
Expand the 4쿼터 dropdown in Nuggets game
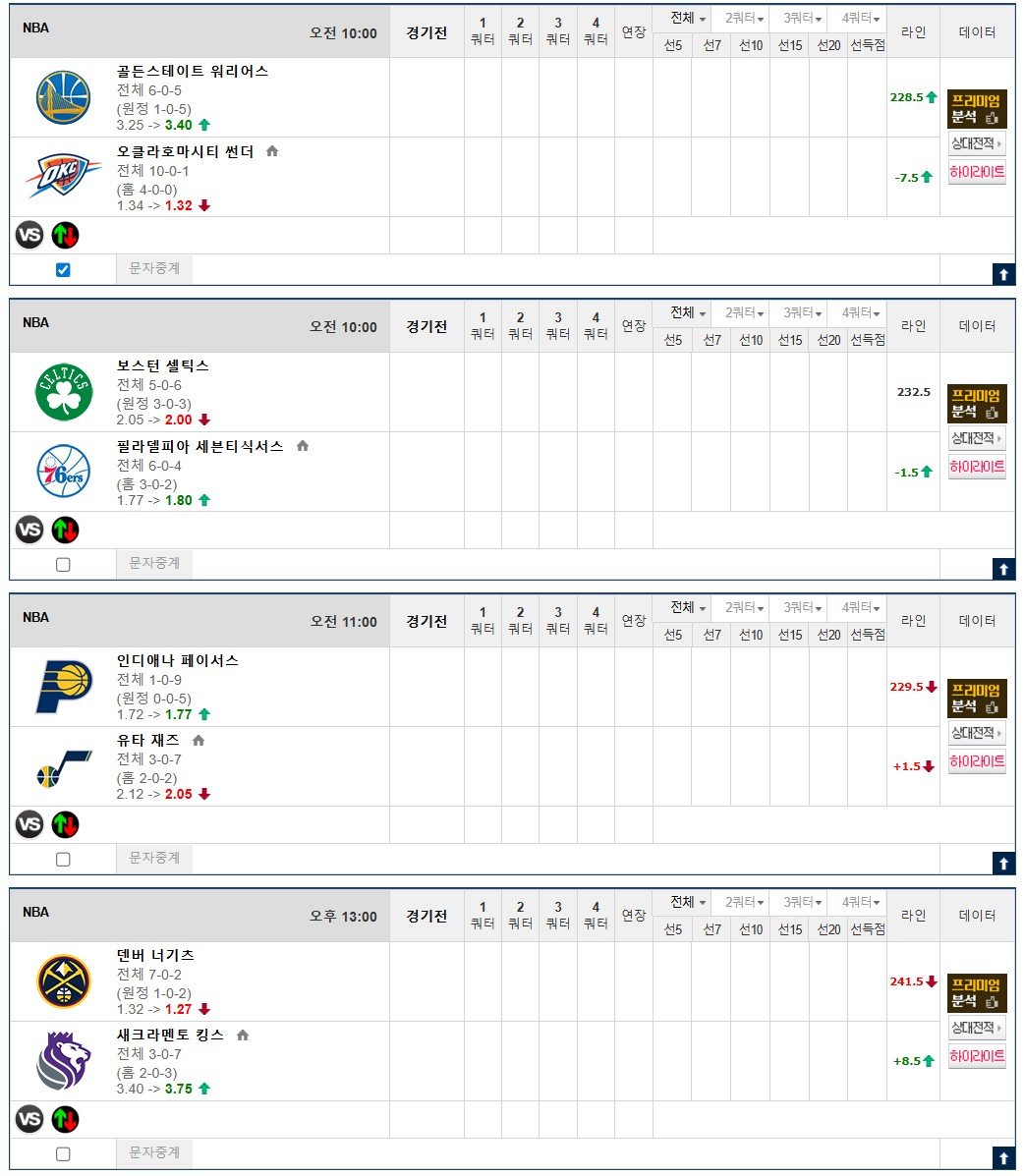pos(860,903)
